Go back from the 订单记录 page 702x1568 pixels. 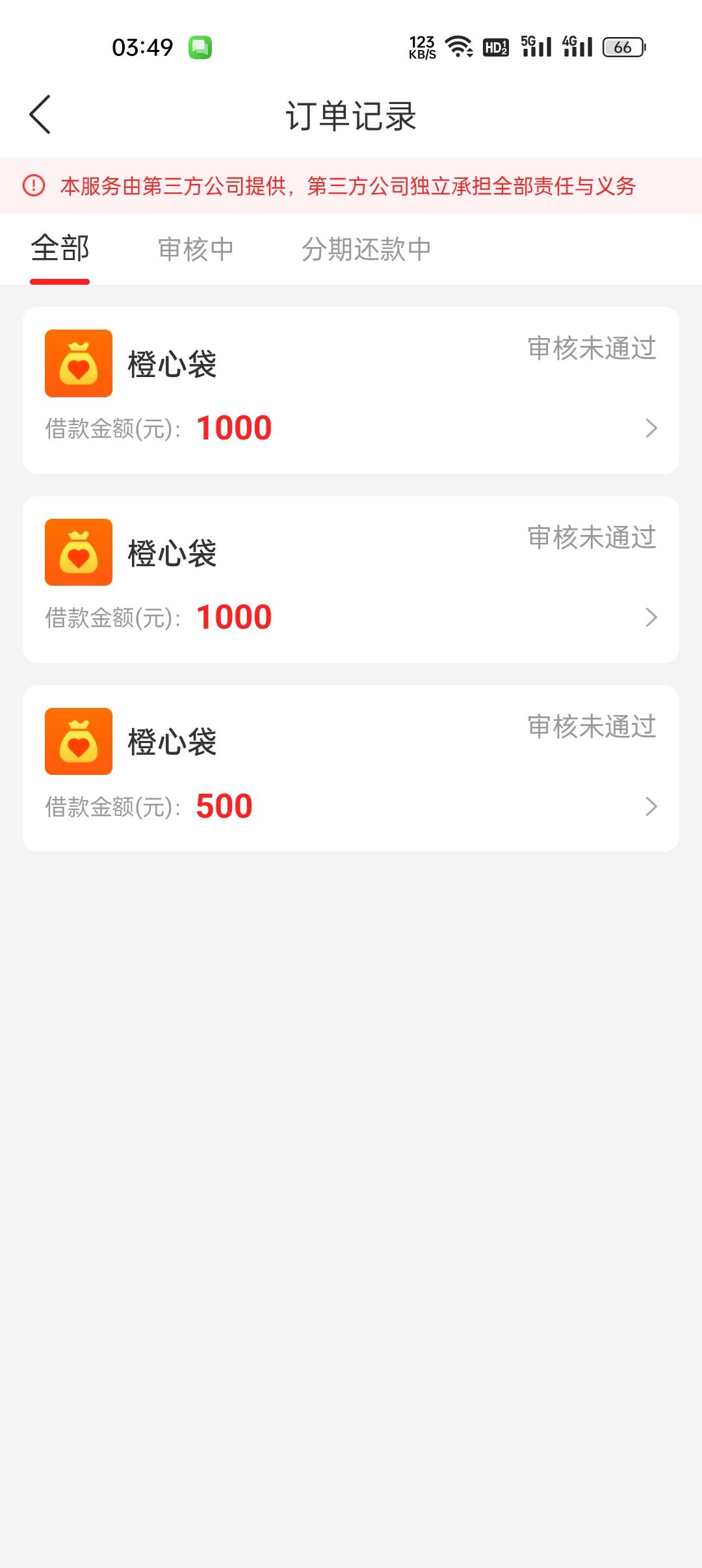coord(40,115)
